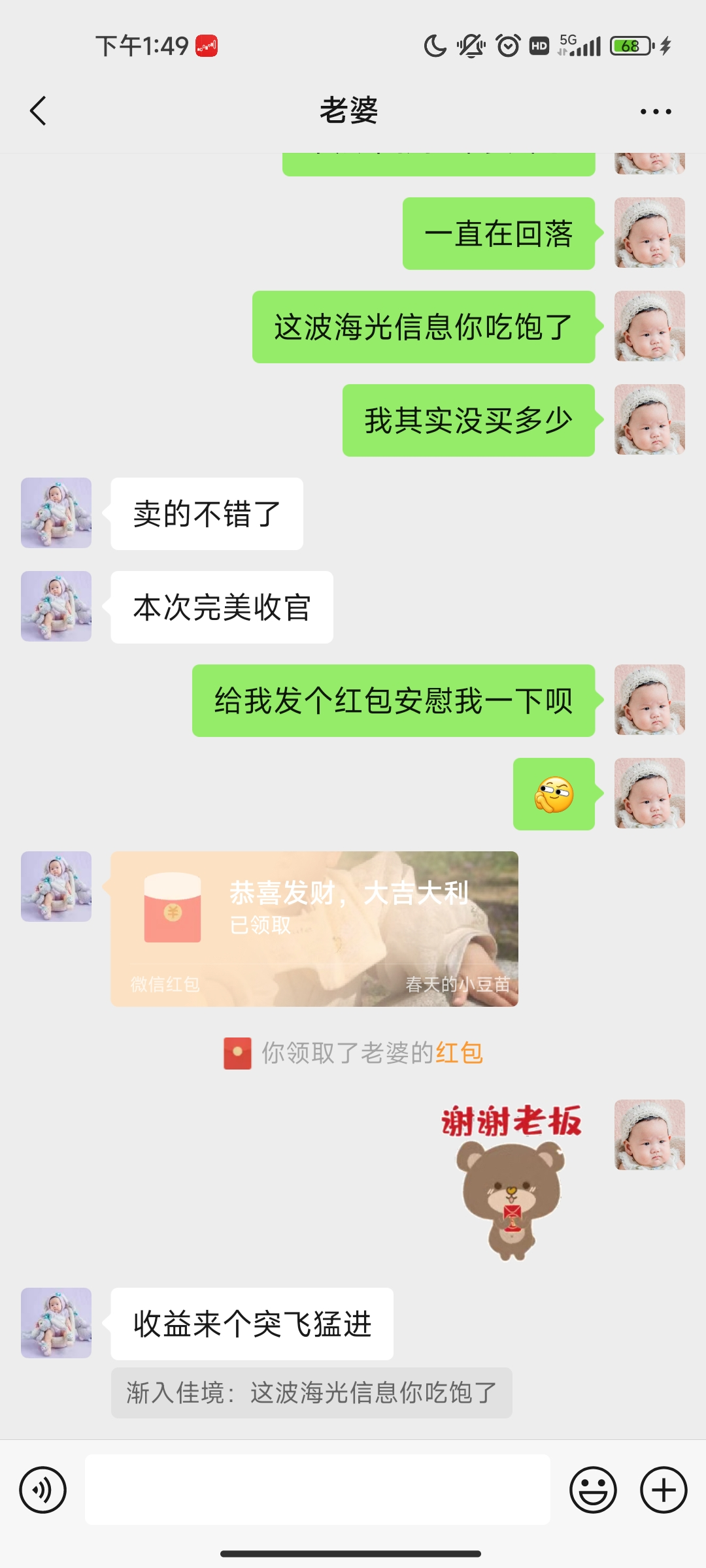View details via the orange 红包 link
The width and height of the screenshot is (706, 1568).
(x=459, y=1053)
